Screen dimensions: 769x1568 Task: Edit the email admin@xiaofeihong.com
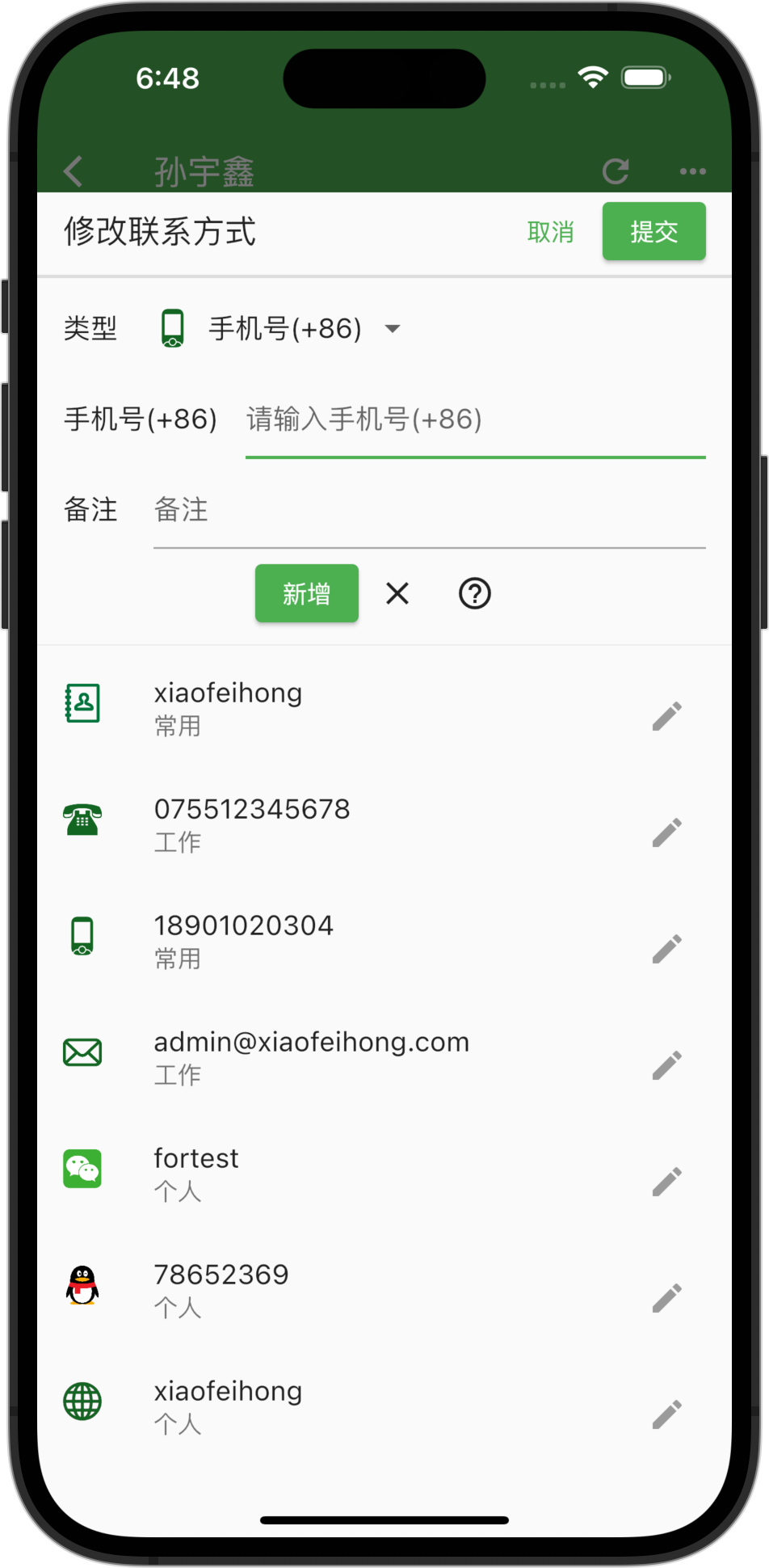pyautogui.click(x=667, y=1065)
